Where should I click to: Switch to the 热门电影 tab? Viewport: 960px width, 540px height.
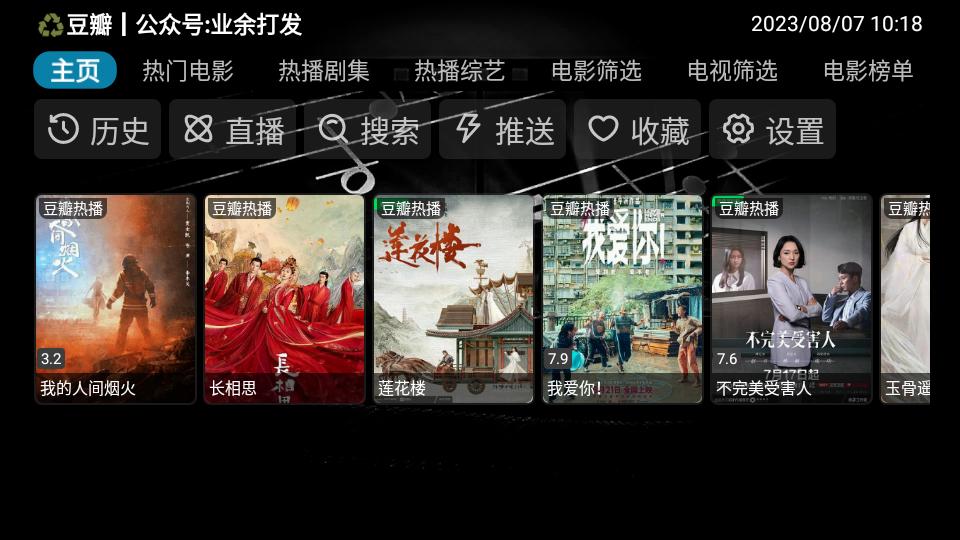(188, 71)
